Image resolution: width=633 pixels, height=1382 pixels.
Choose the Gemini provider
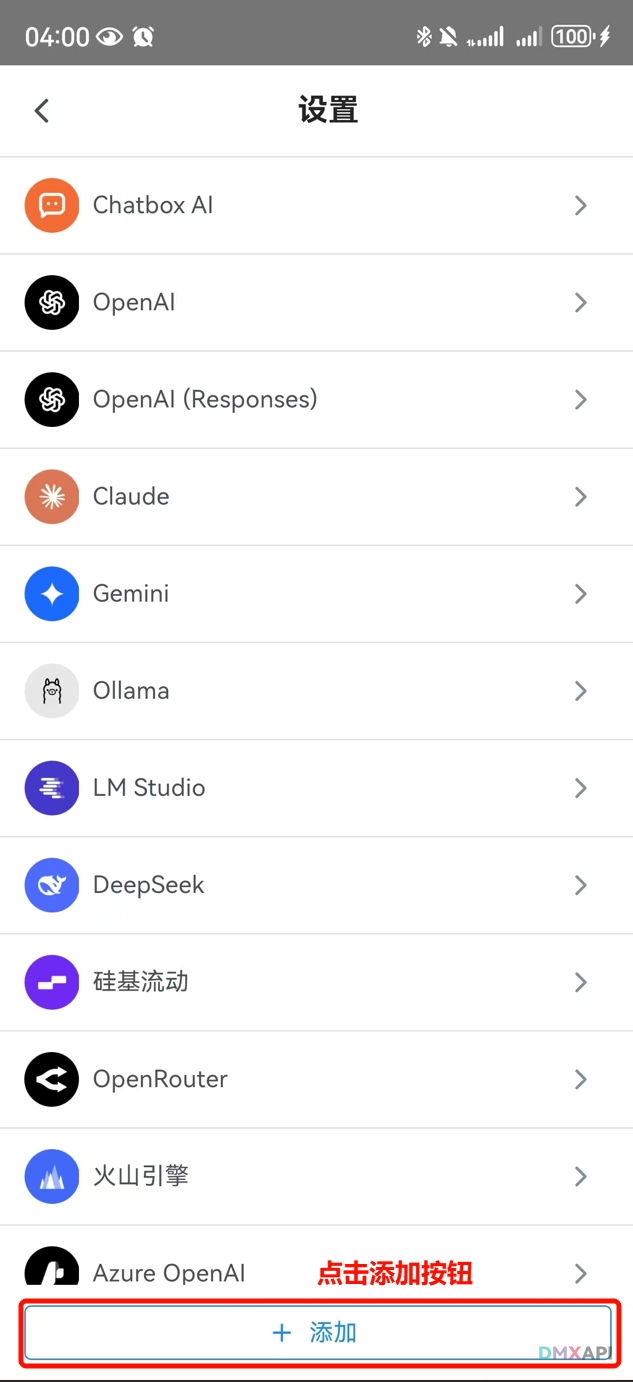coord(316,593)
